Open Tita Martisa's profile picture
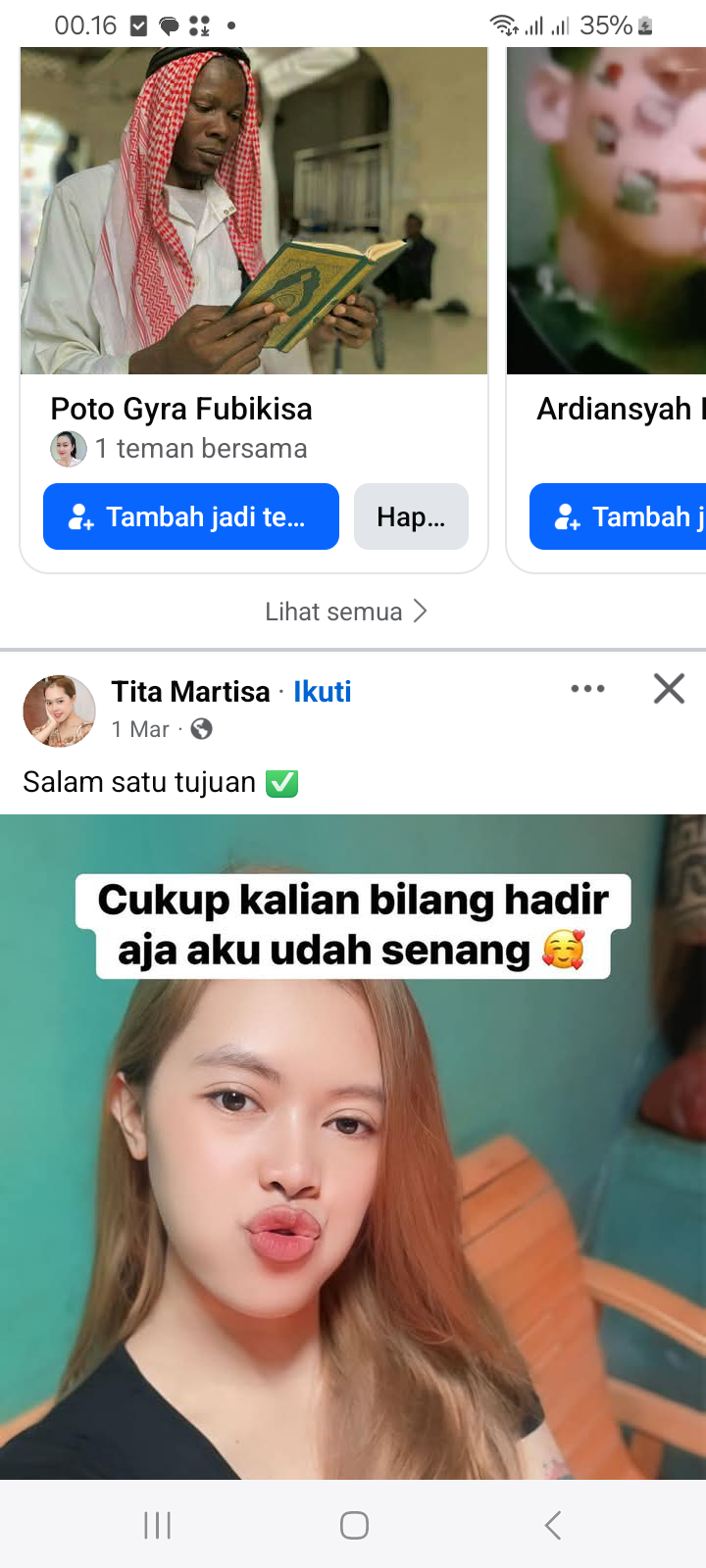This screenshot has height=1568, width=706. tap(59, 710)
